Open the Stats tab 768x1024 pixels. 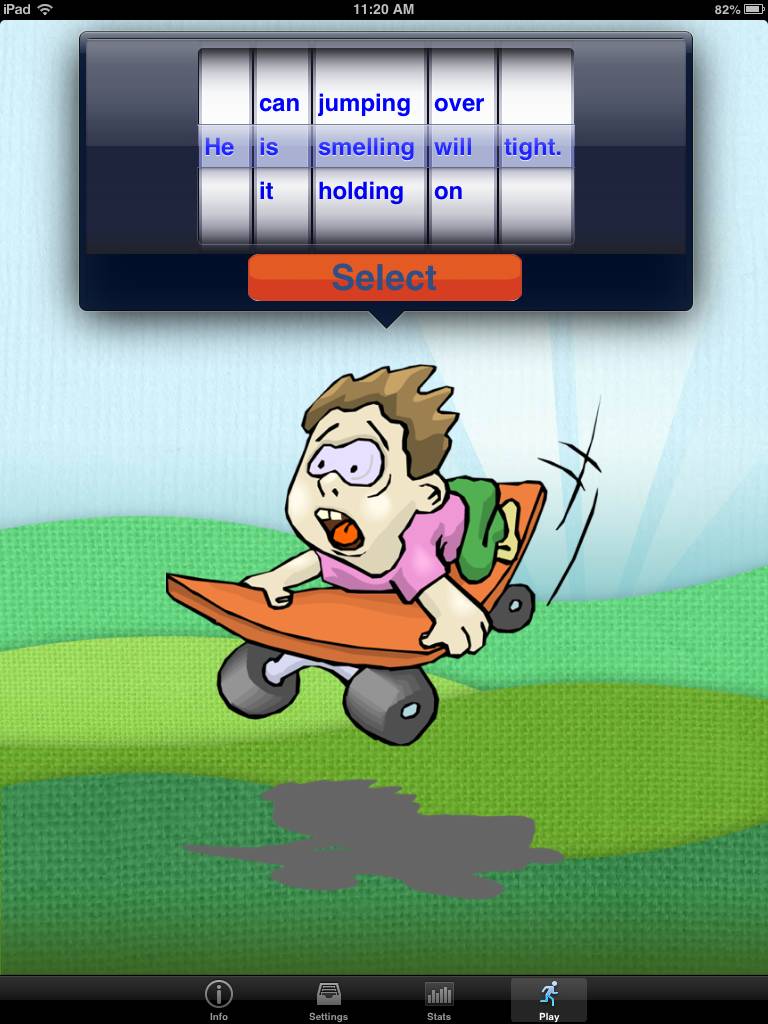click(438, 999)
